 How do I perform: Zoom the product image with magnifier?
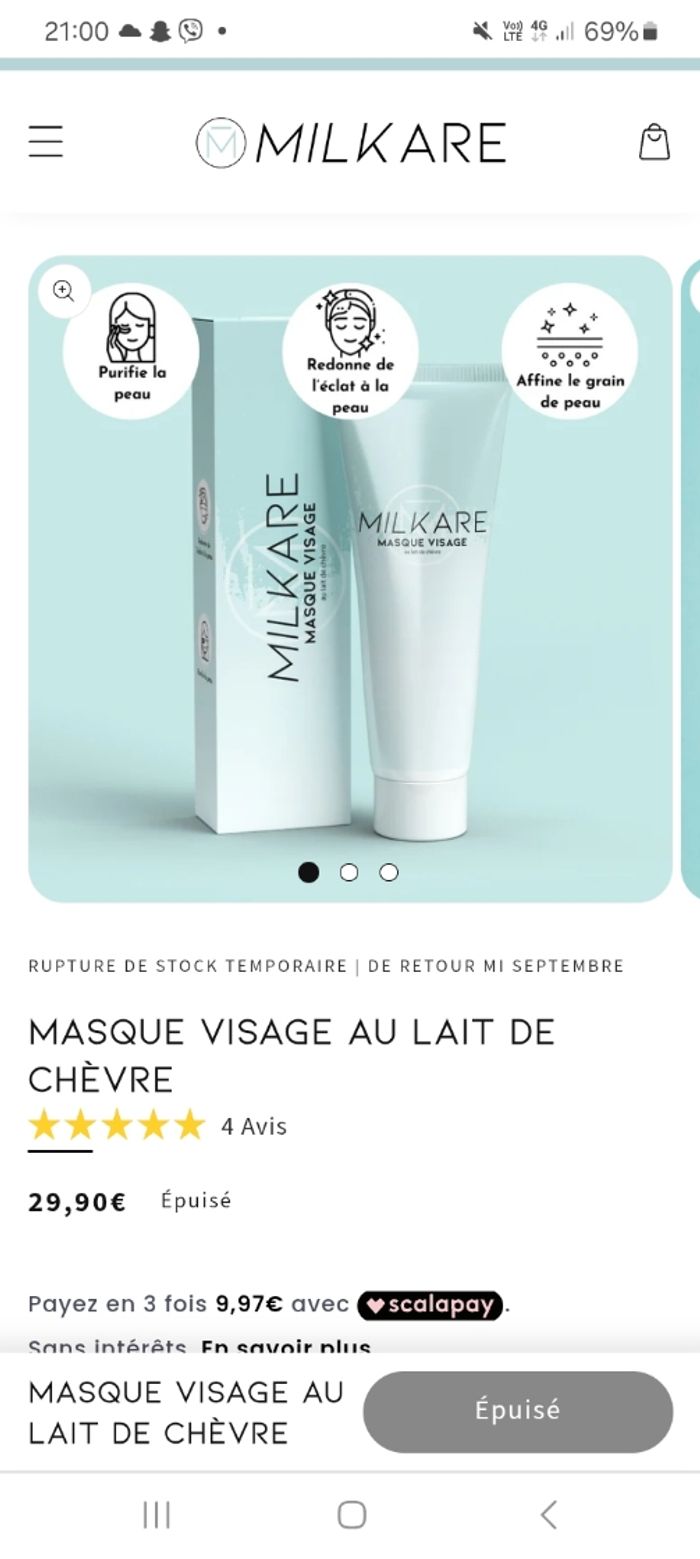coord(64,291)
